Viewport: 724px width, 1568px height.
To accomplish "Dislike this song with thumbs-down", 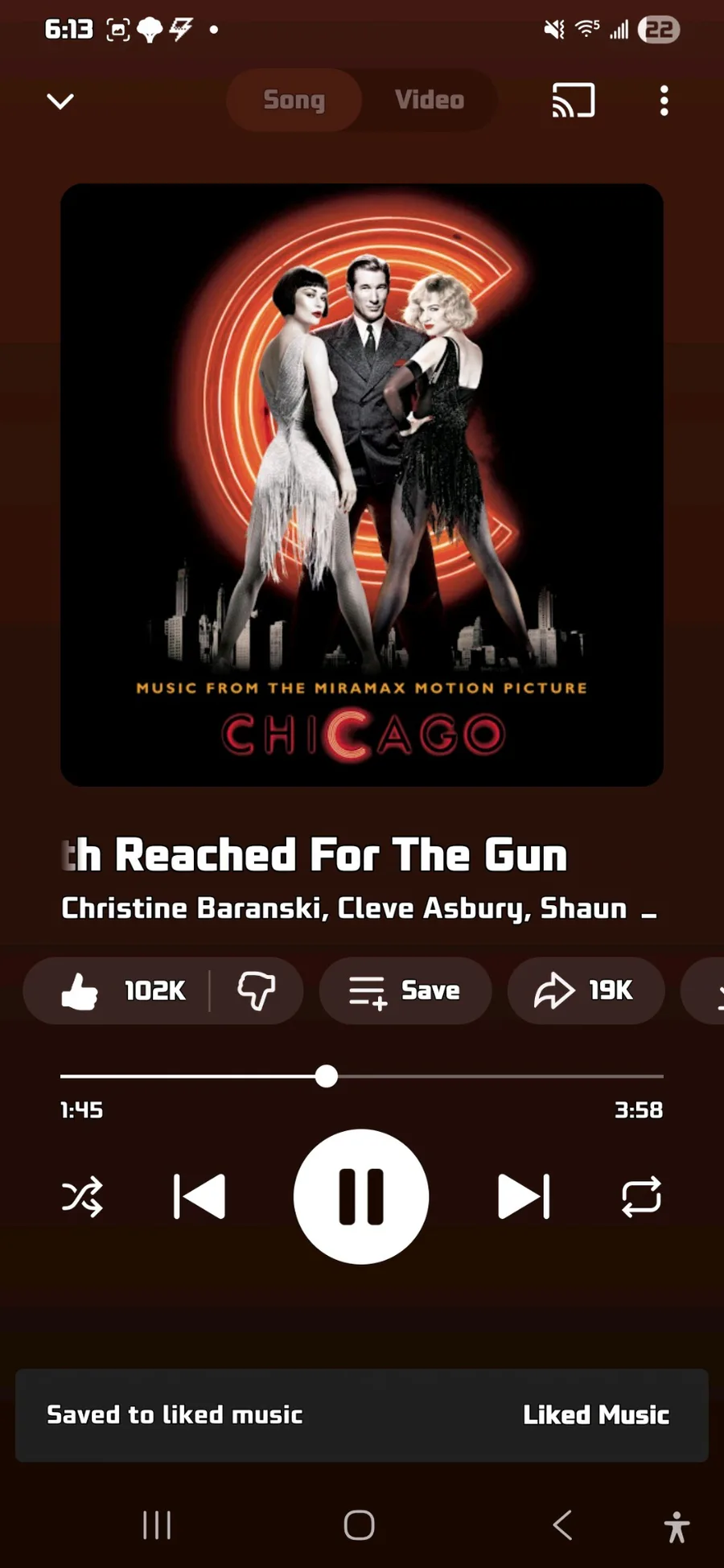I will pos(257,990).
